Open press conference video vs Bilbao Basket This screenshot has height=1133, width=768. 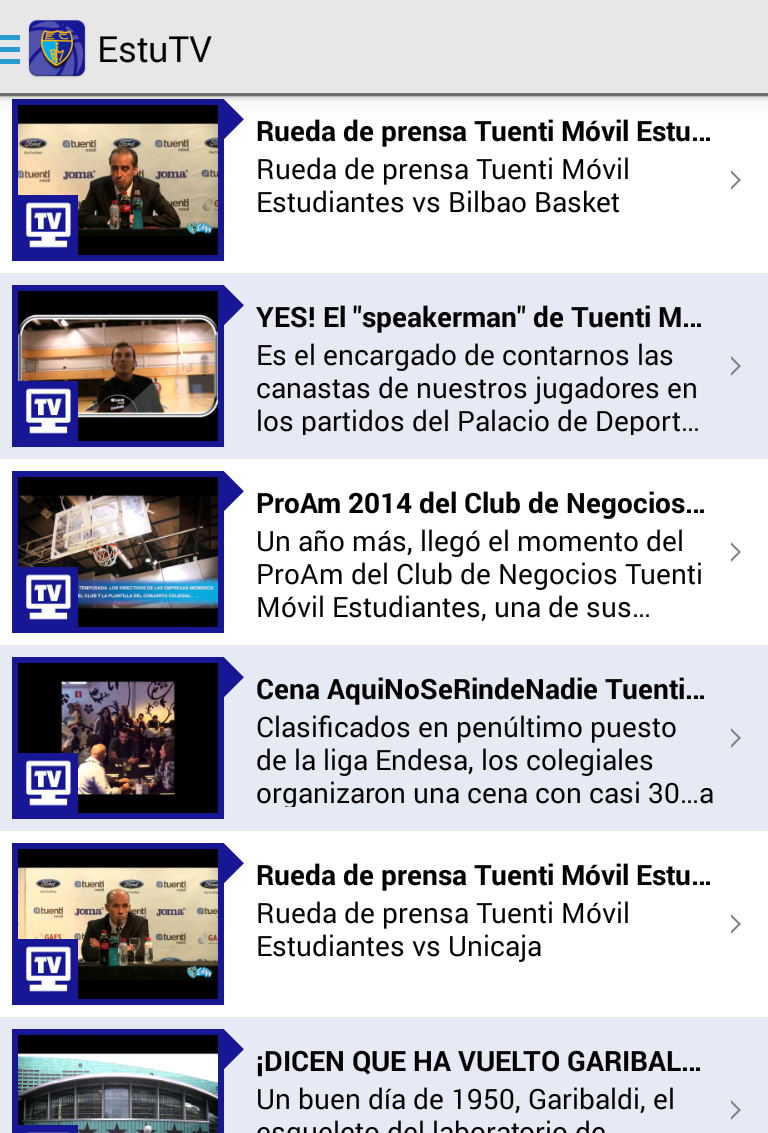tap(384, 180)
